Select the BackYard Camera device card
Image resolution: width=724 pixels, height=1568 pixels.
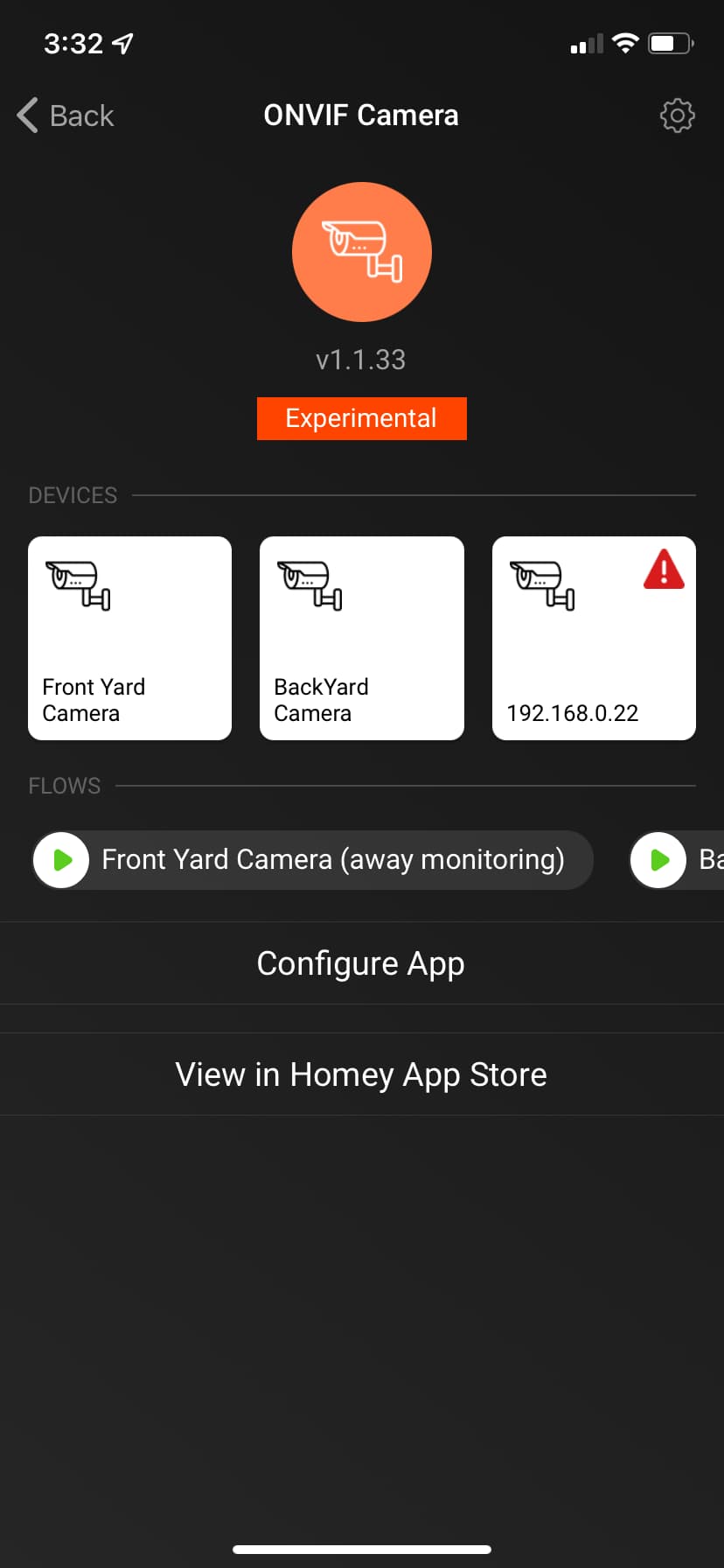361,638
